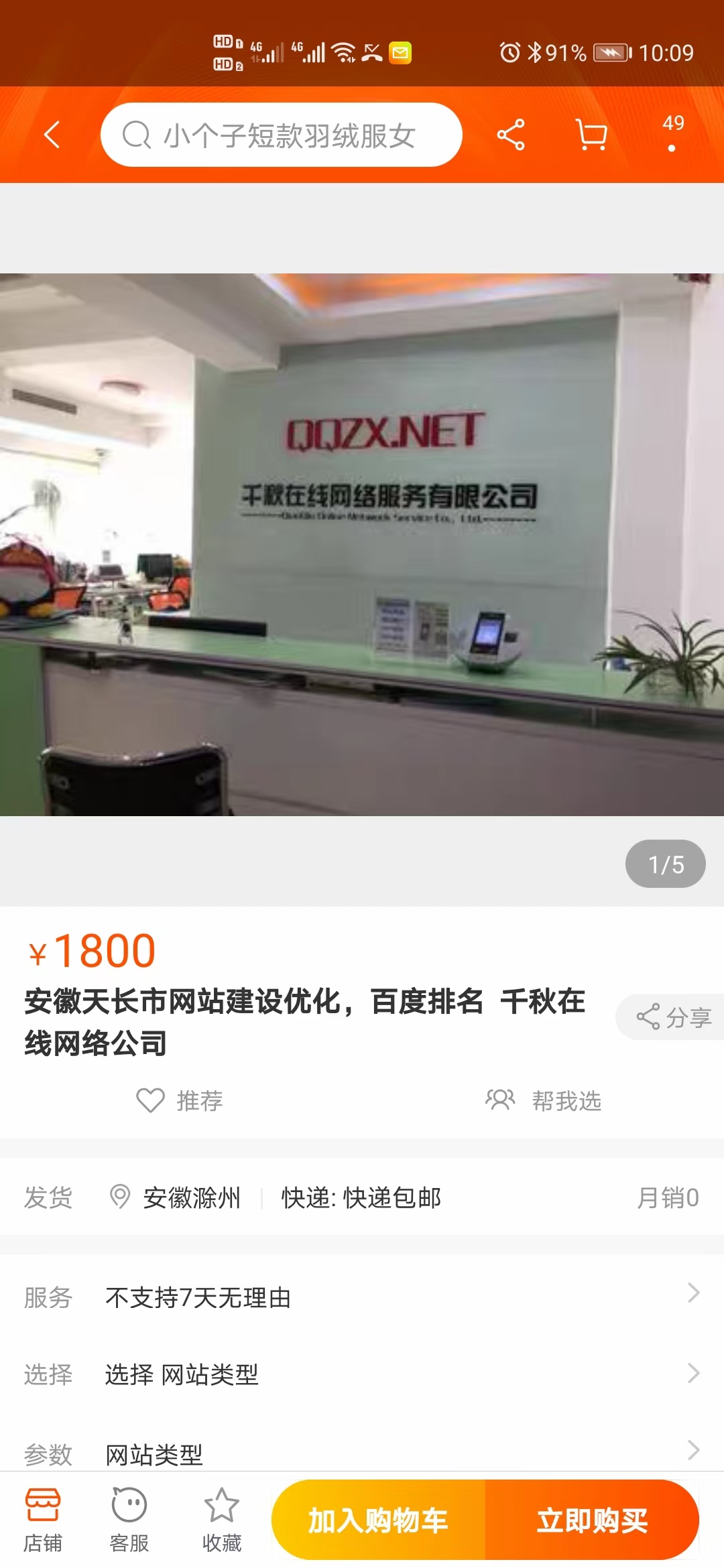Image resolution: width=724 pixels, height=1568 pixels.
Task: Tap the 分享 button beside the title
Action: pos(673,1017)
